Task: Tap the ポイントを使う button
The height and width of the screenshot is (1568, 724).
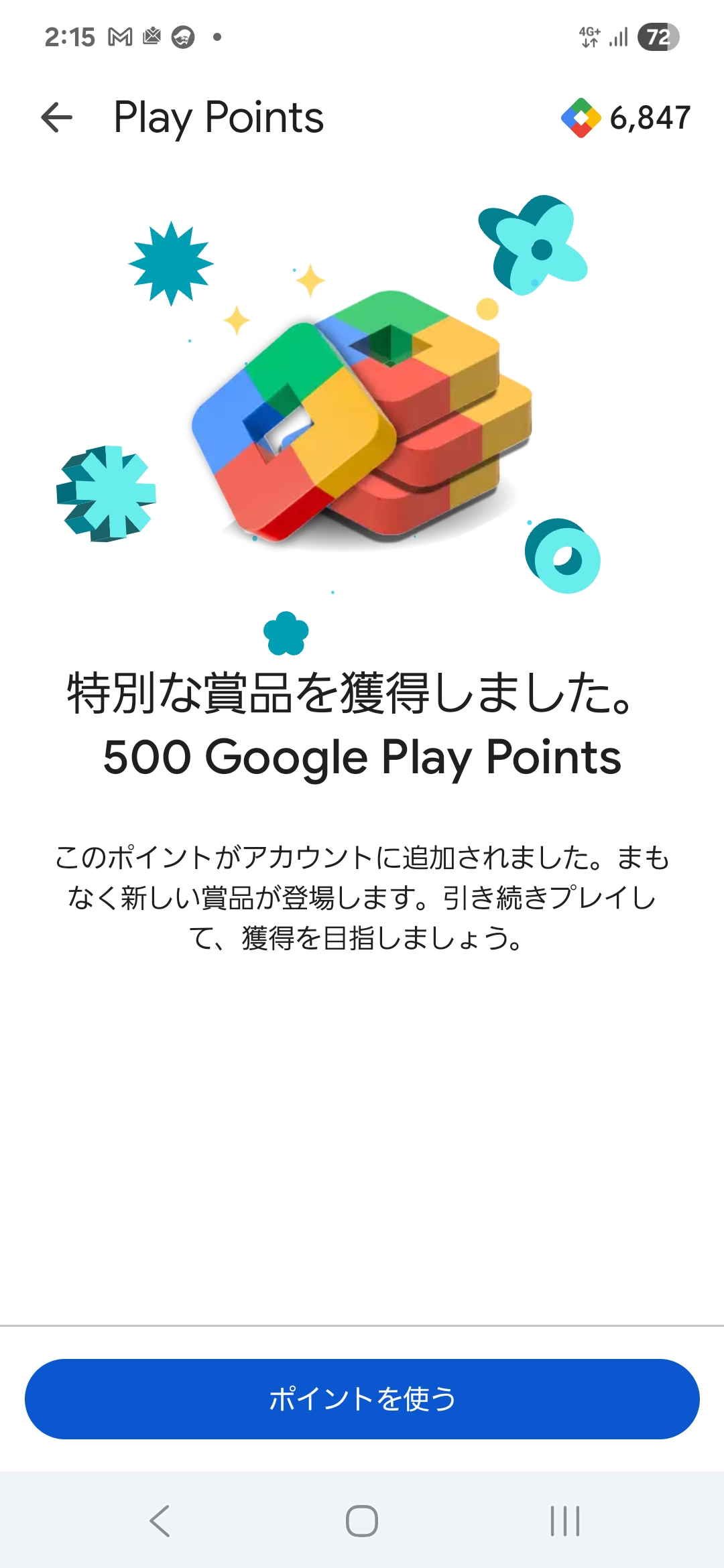Action: pos(362,1399)
